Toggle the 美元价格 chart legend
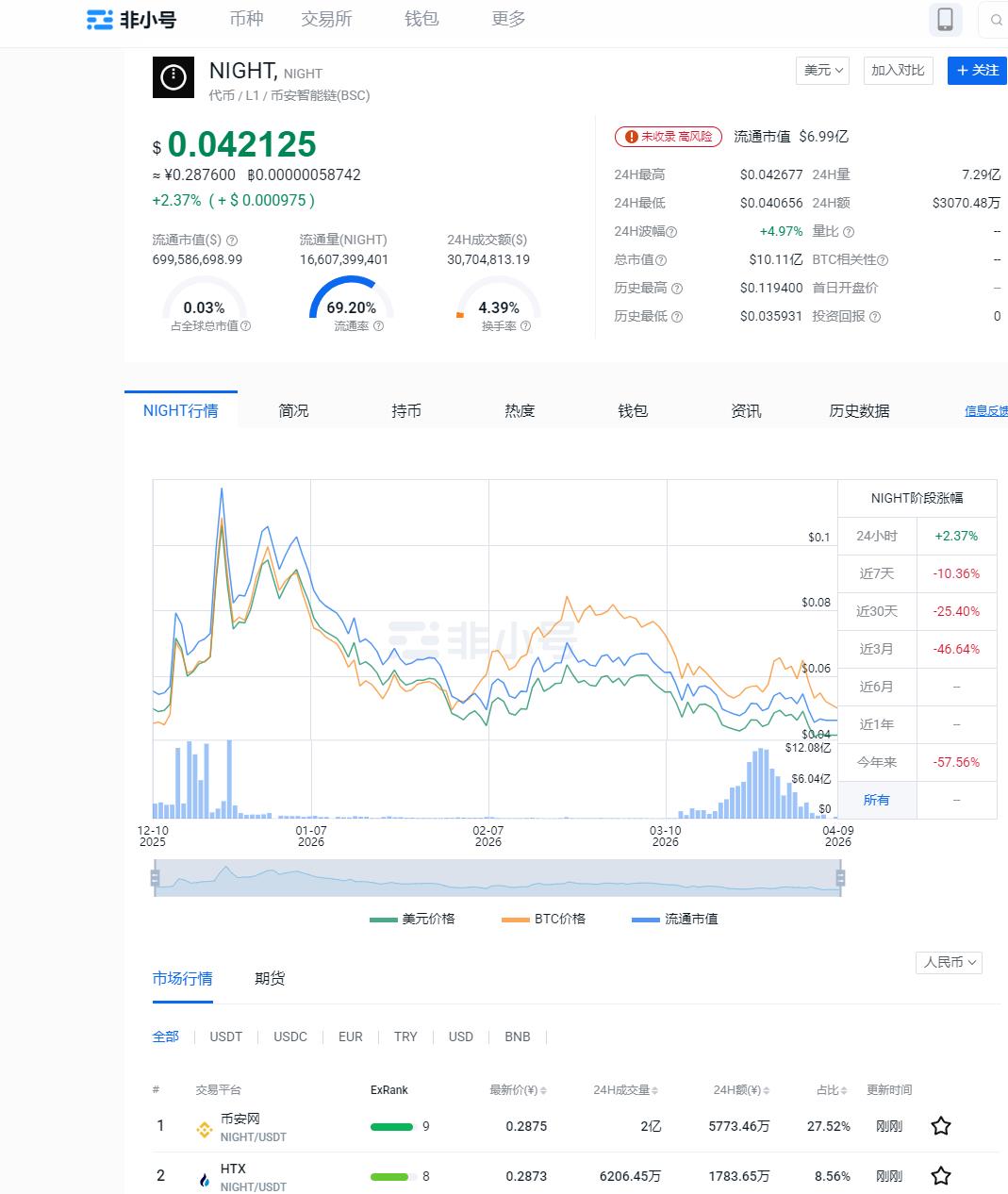 coord(413,919)
